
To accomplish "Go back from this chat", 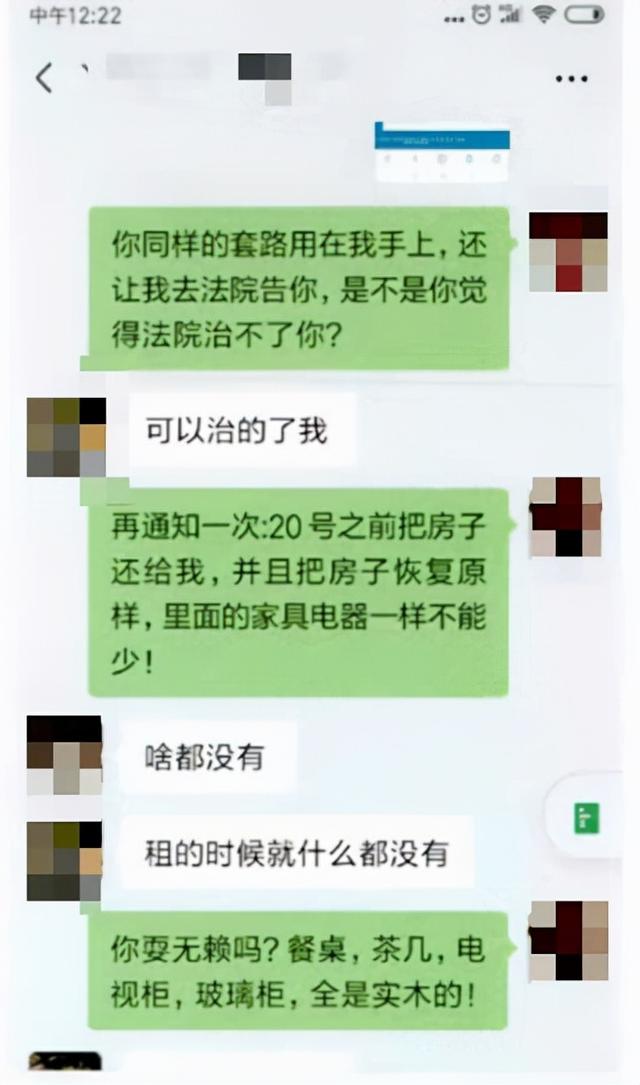I will [44, 78].
